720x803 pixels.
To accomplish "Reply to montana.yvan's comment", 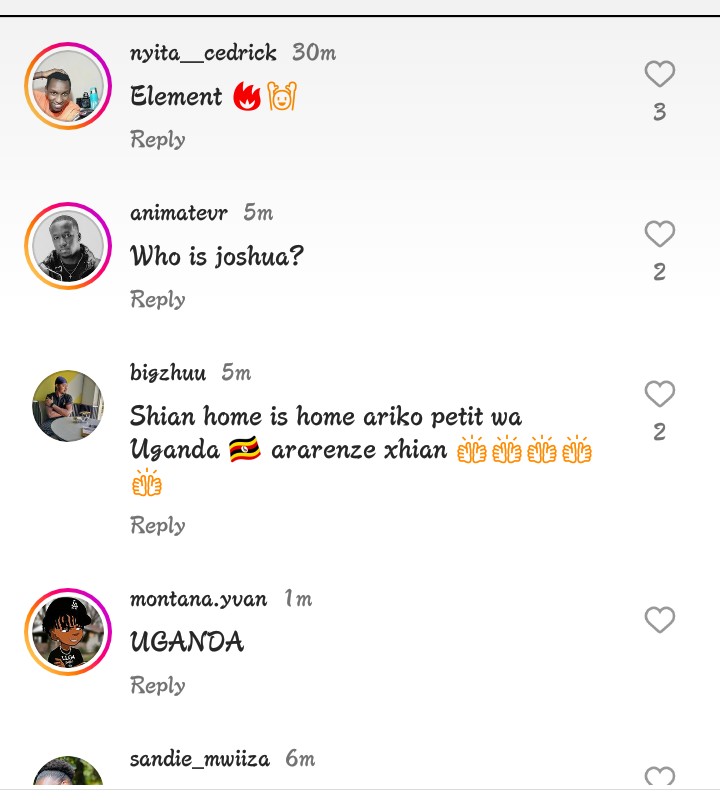I will pyautogui.click(x=158, y=686).
